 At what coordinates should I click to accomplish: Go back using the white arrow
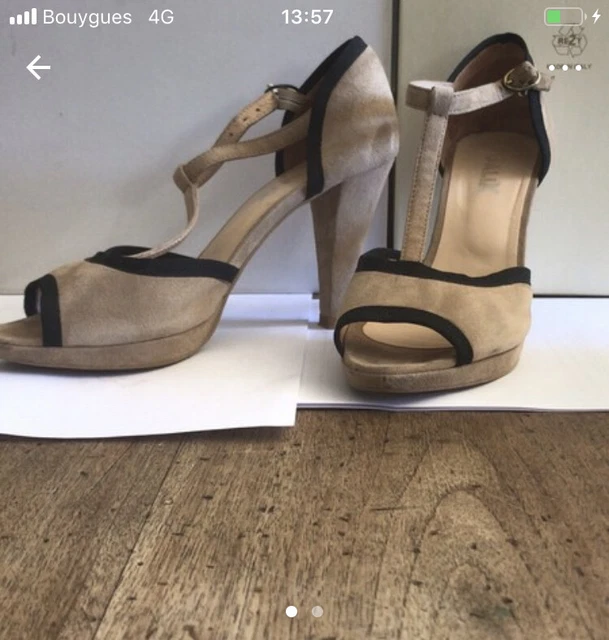[x=38, y=67]
